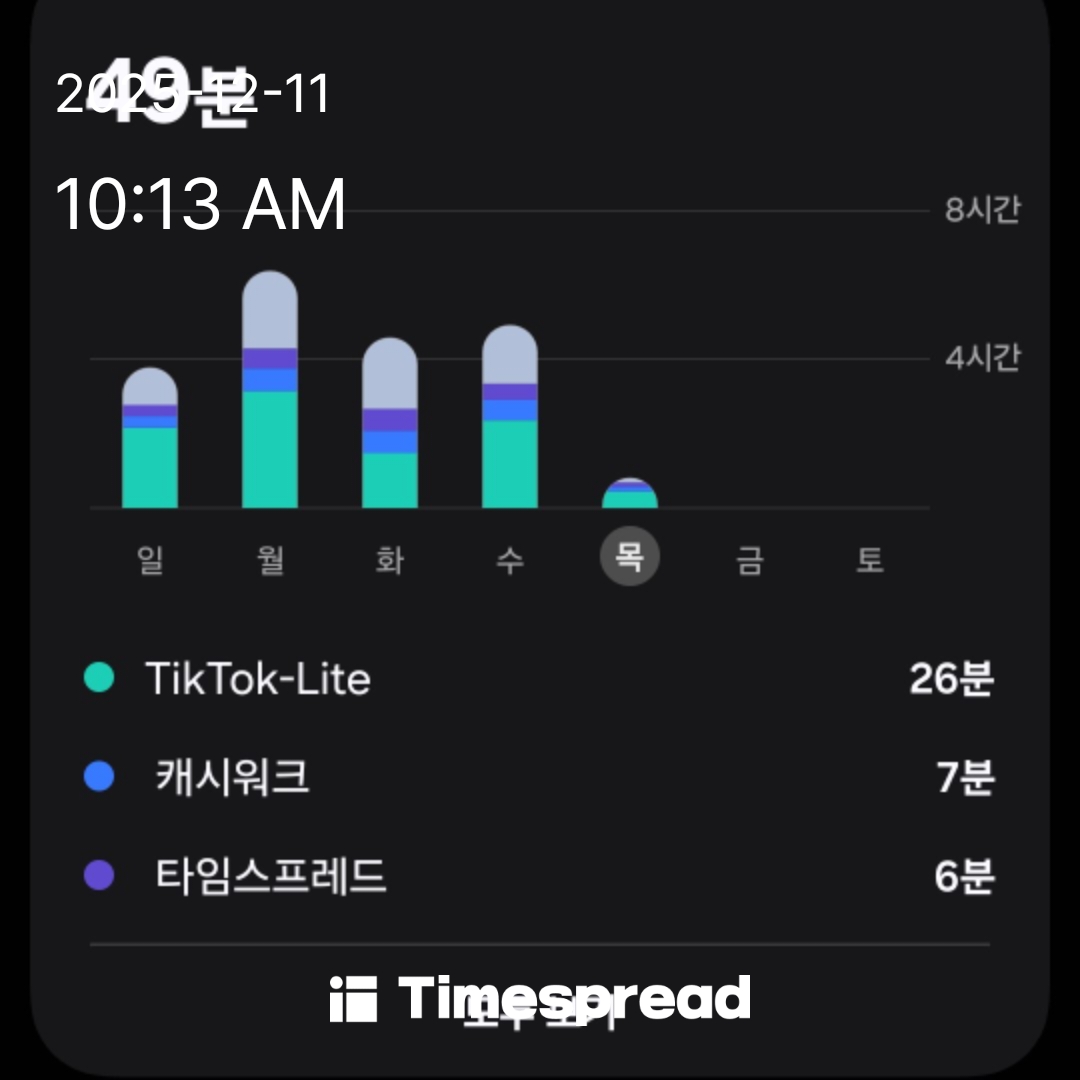This screenshot has width=1080, height=1080.
Task: Open the 타임스프레드 usage row
Action: [540, 876]
